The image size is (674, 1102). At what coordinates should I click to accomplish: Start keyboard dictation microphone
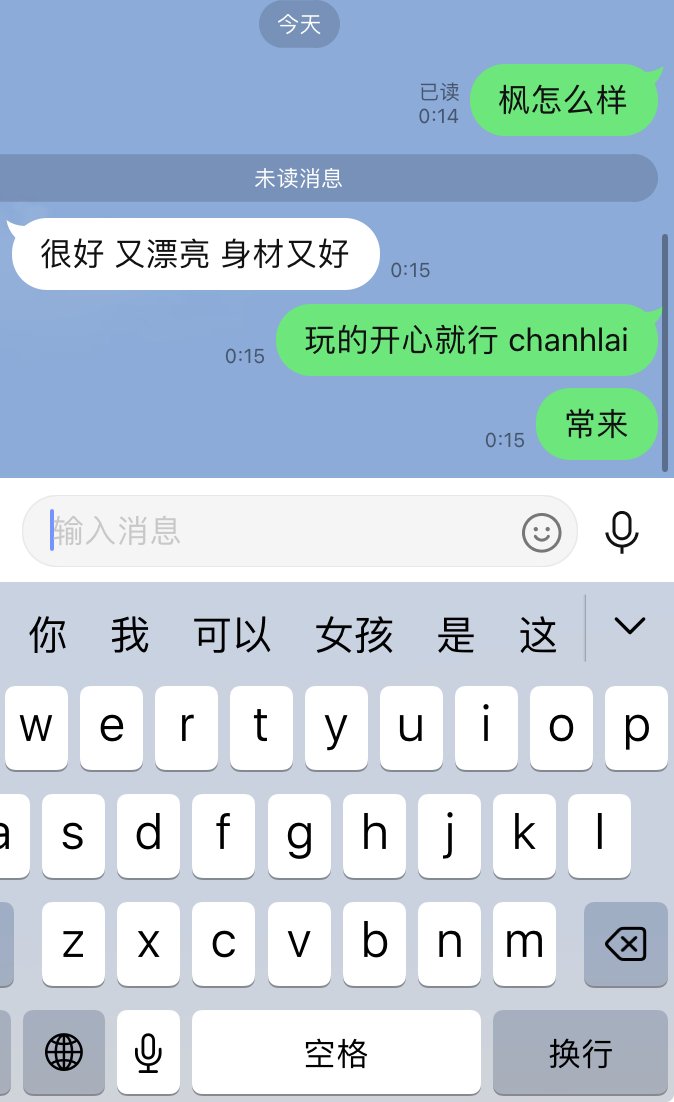coord(149,1052)
